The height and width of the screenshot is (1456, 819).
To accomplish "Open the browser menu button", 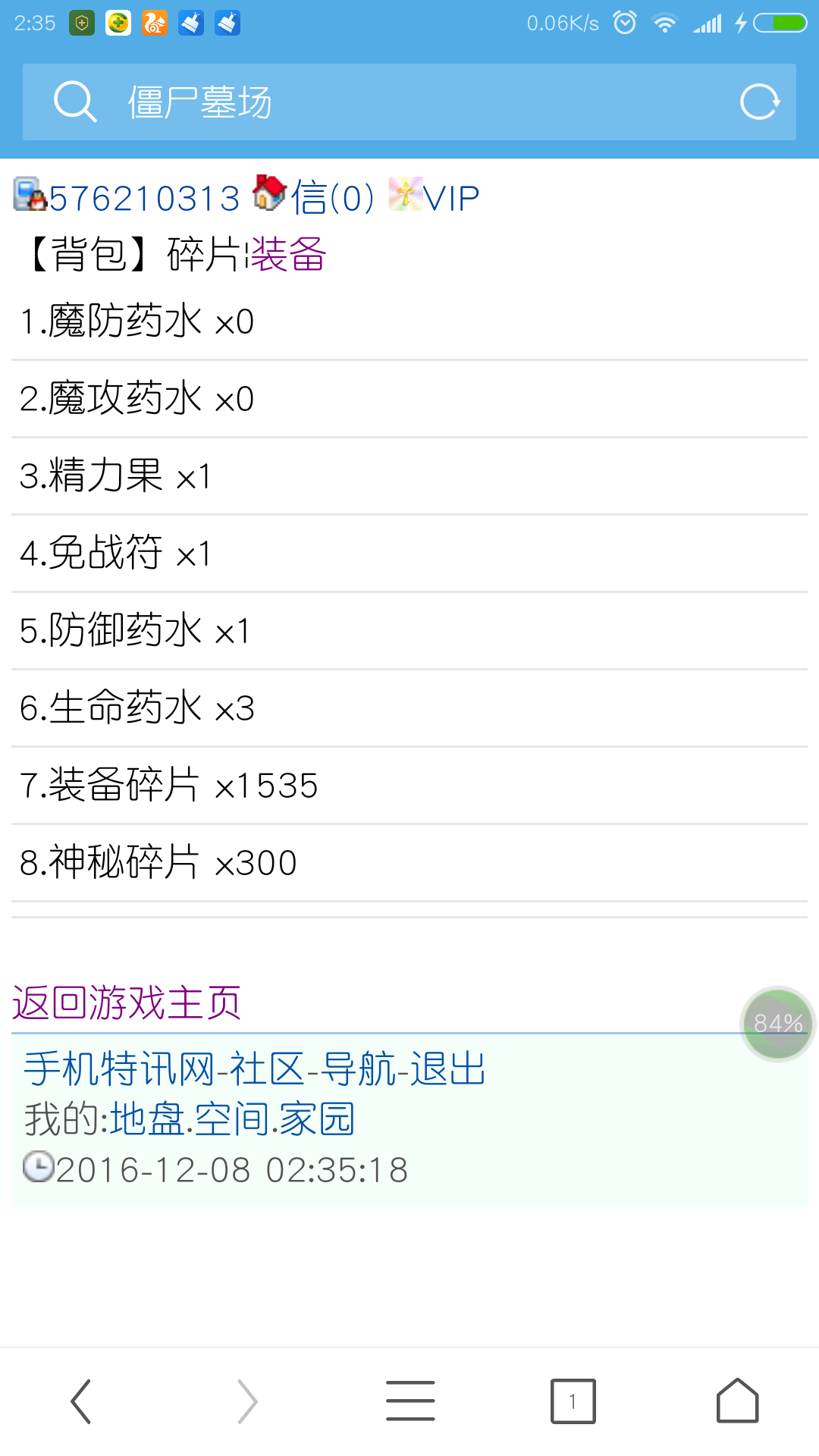I will click(x=409, y=1401).
